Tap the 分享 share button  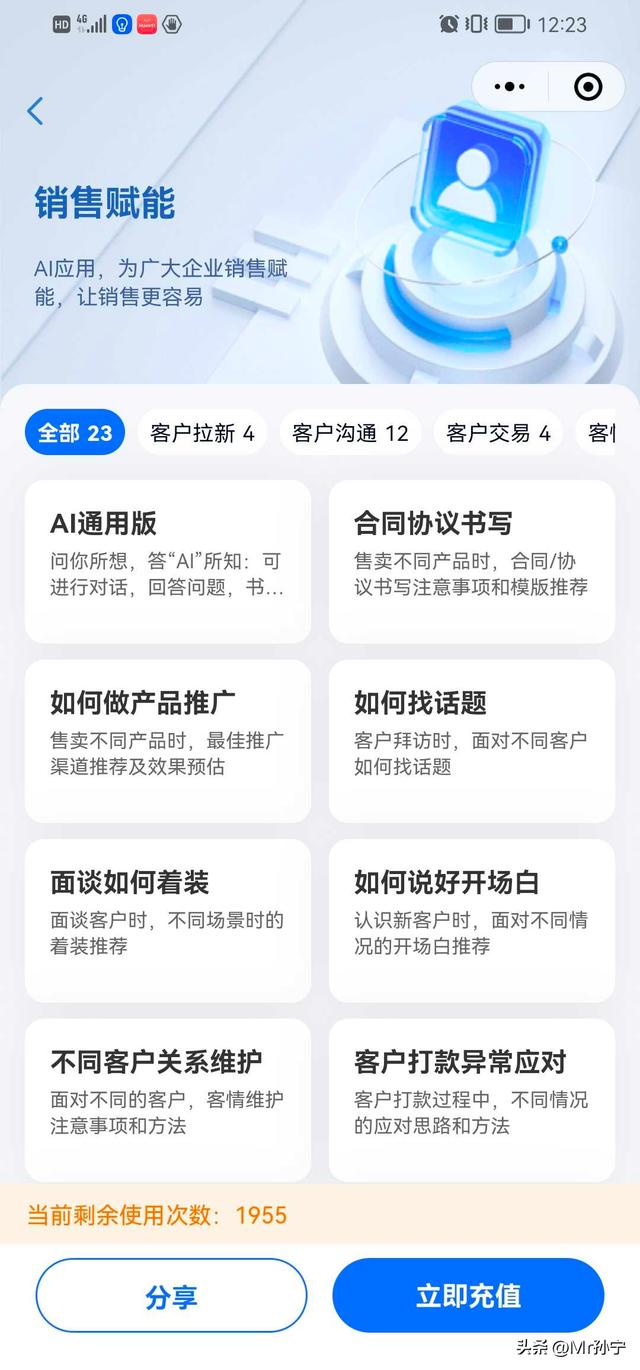click(x=171, y=1296)
